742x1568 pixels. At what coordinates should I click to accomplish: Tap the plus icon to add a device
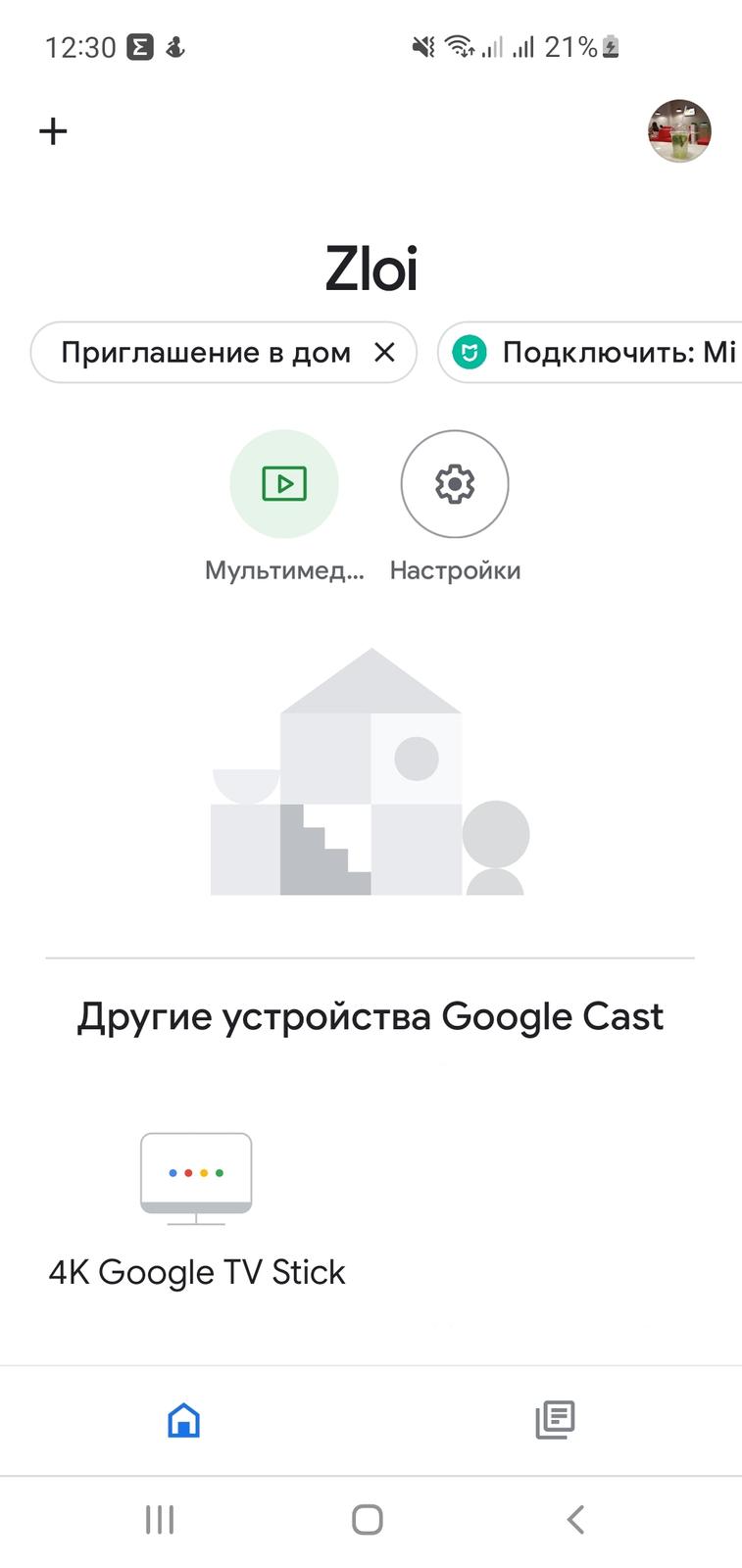(53, 130)
